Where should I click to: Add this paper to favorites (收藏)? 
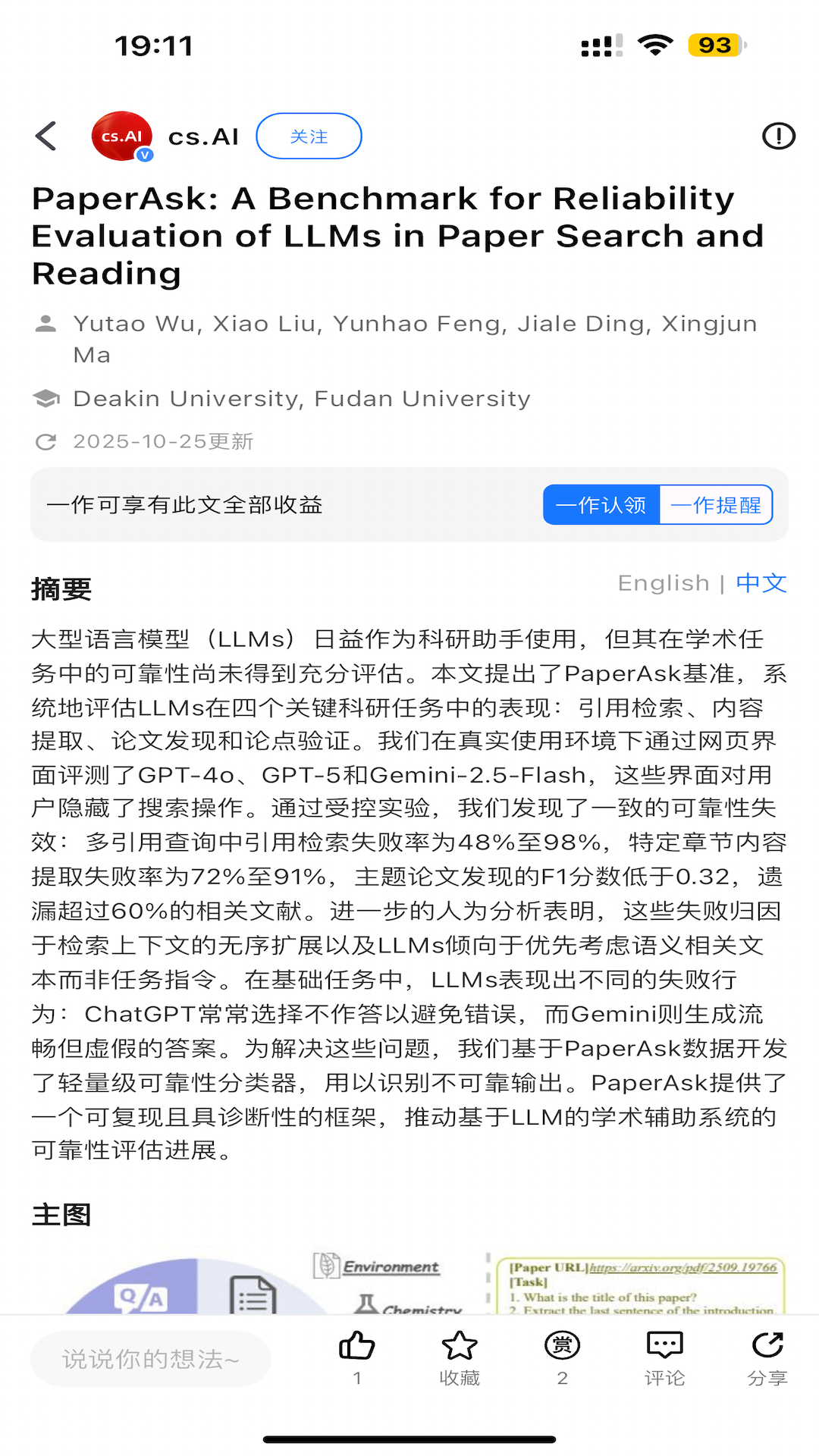tap(460, 1347)
